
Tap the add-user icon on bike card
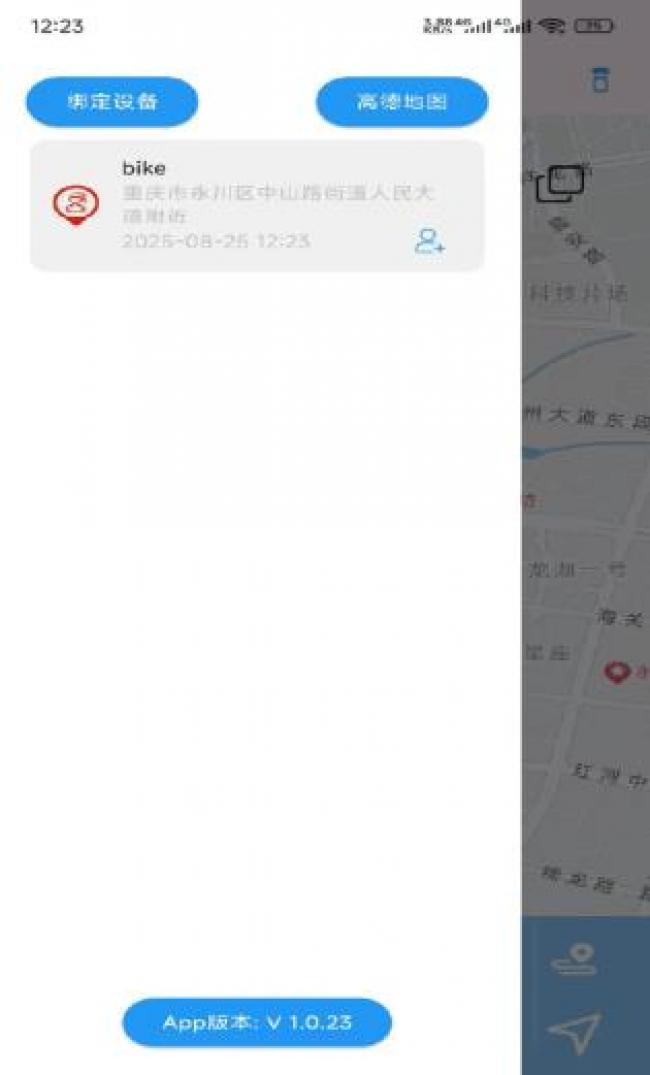tap(430, 241)
